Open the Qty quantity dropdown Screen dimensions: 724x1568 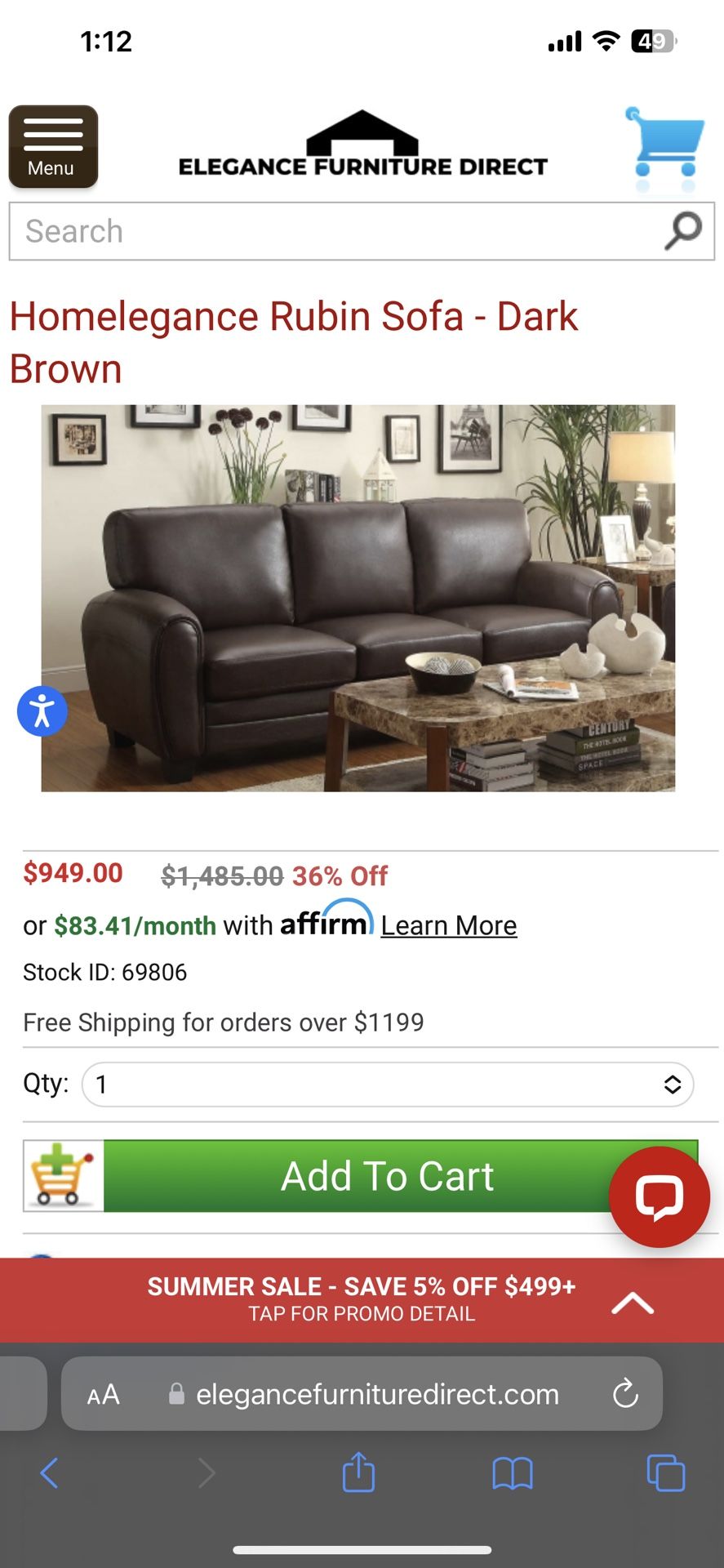(x=388, y=1085)
